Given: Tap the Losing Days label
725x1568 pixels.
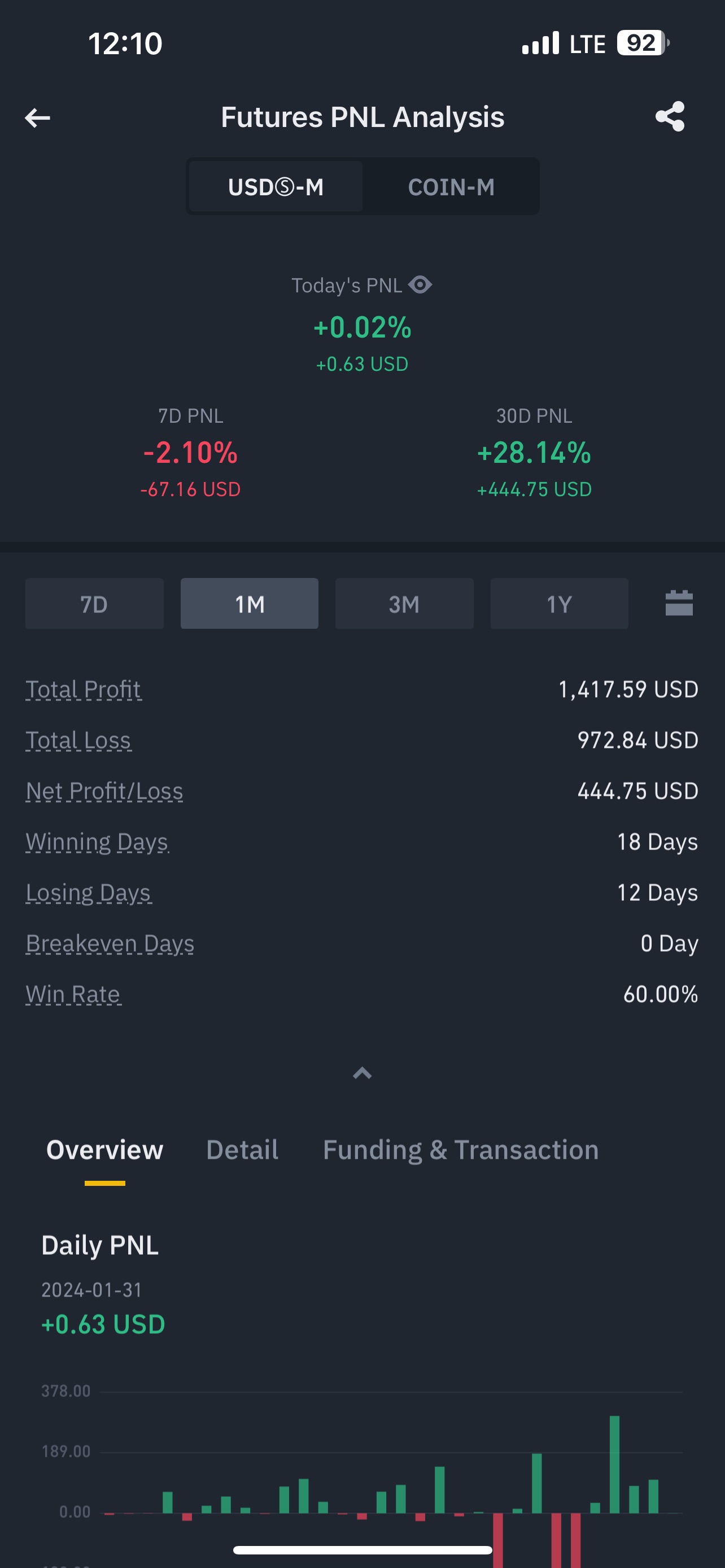Looking at the screenshot, I should (88, 892).
